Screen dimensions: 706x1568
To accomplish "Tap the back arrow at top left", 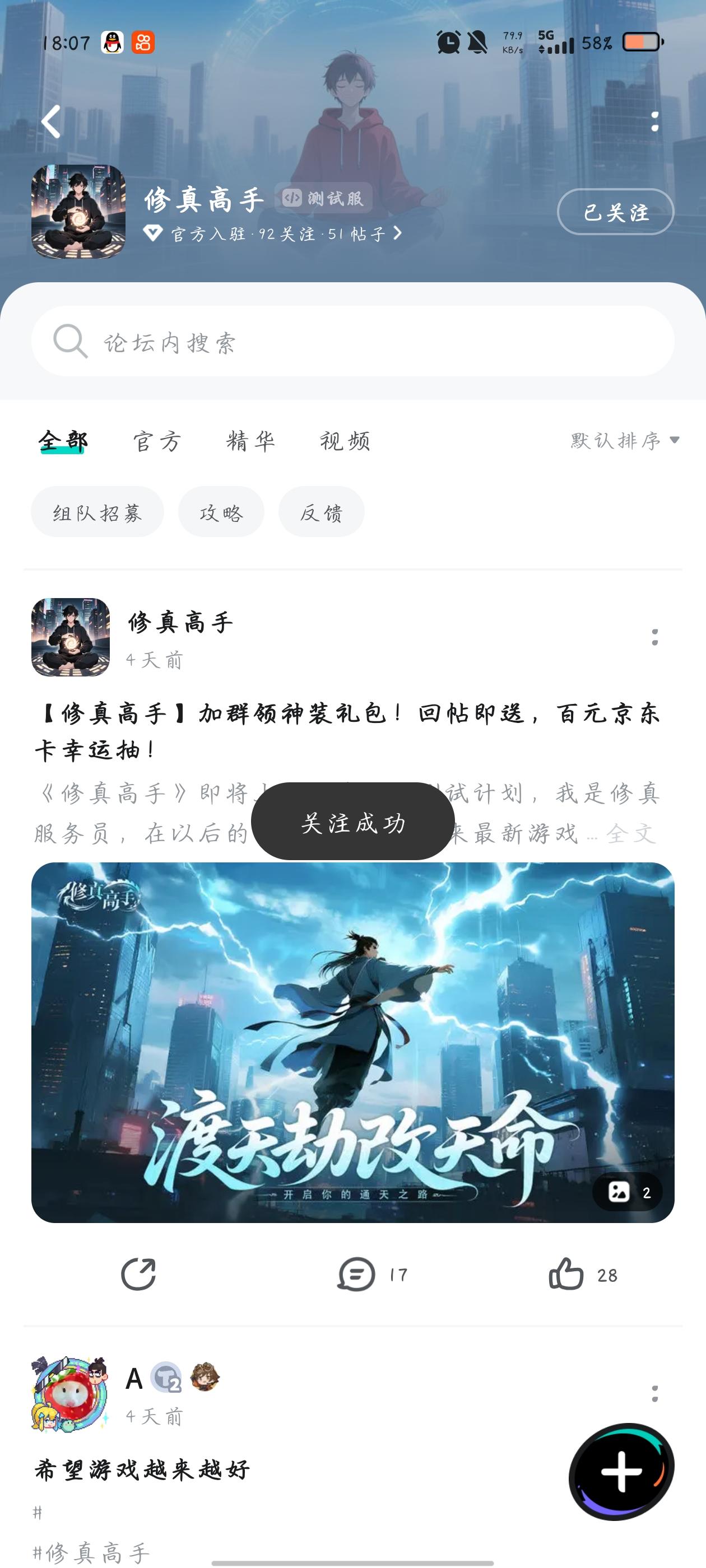I will (x=52, y=120).
